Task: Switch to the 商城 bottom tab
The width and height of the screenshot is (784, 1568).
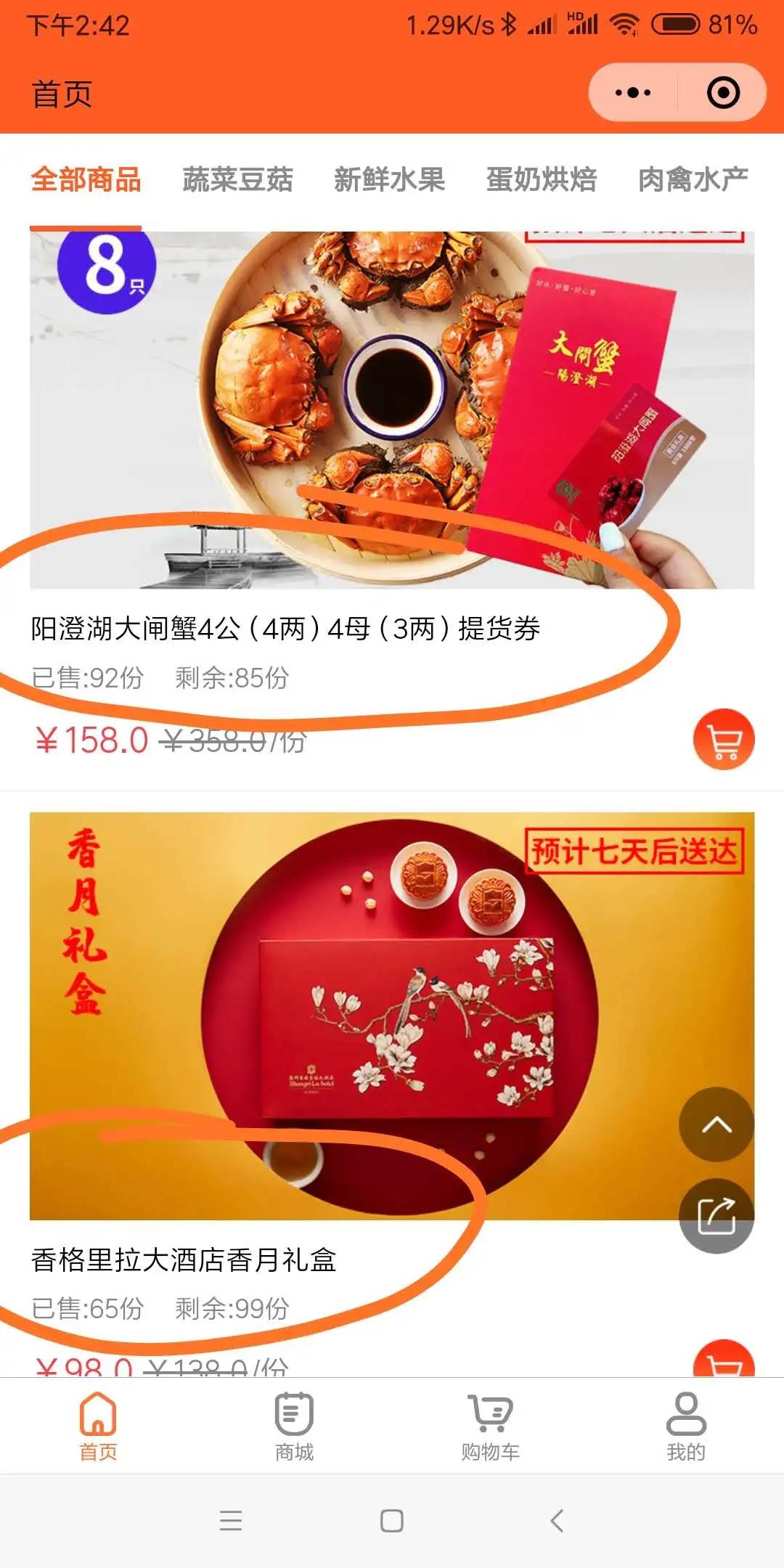Action: click(x=294, y=1425)
